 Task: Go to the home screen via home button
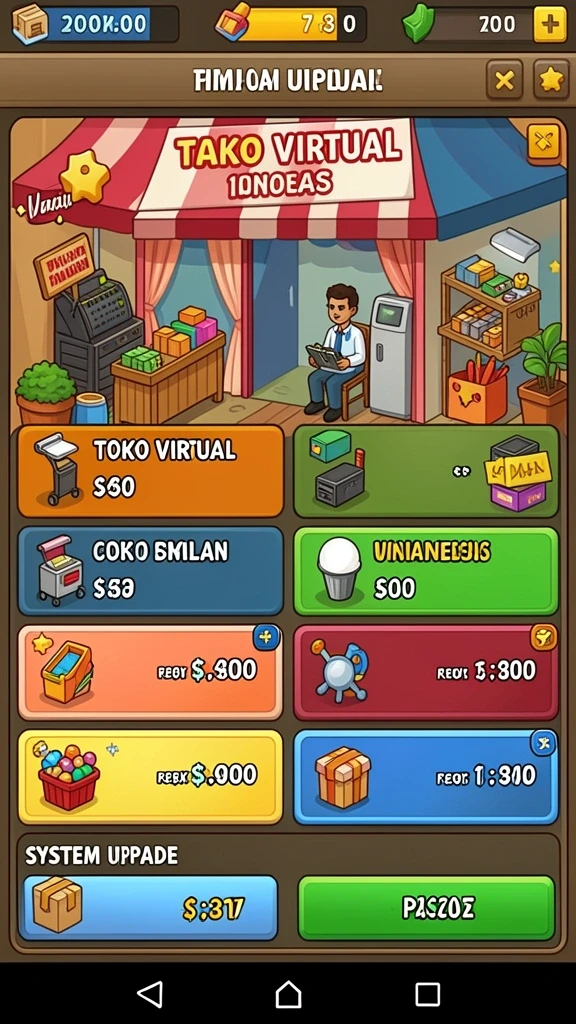click(x=288, y=994)
